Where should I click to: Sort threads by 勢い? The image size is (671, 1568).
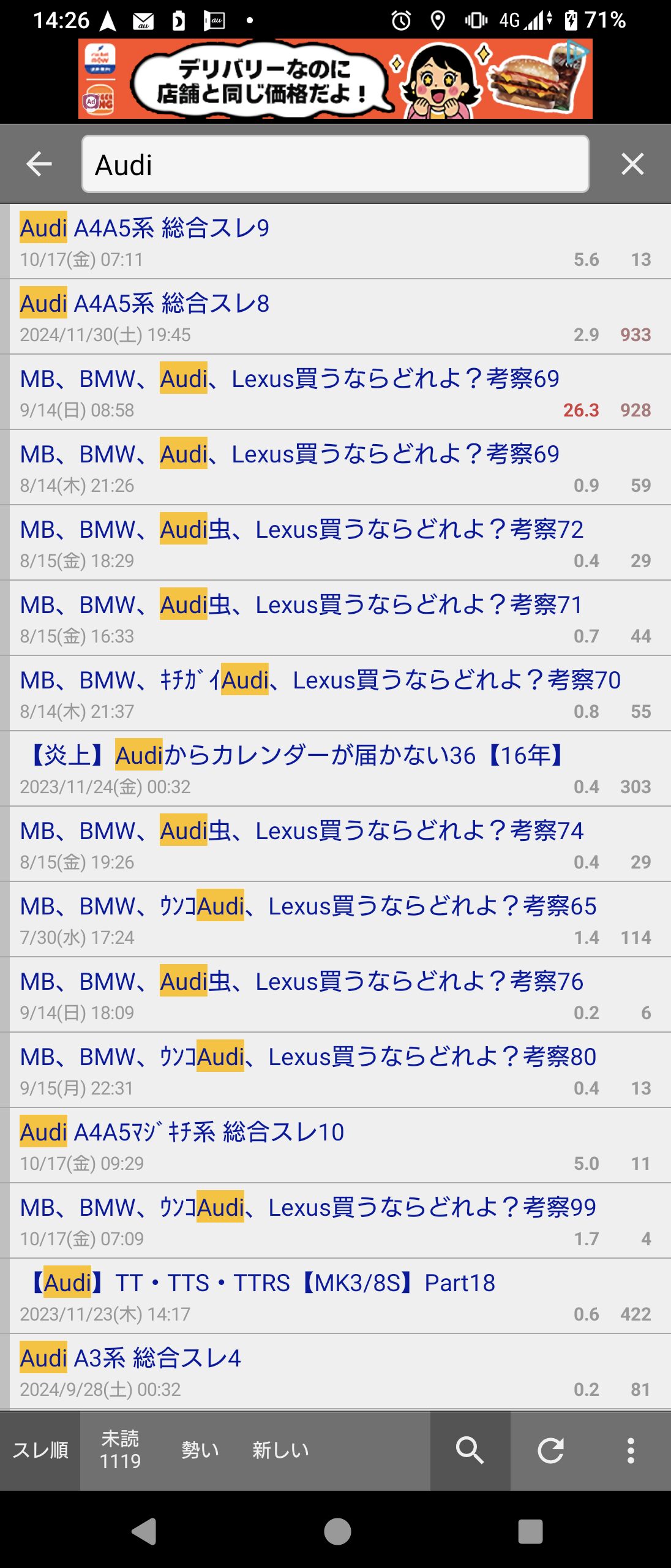click(200, 1450)
